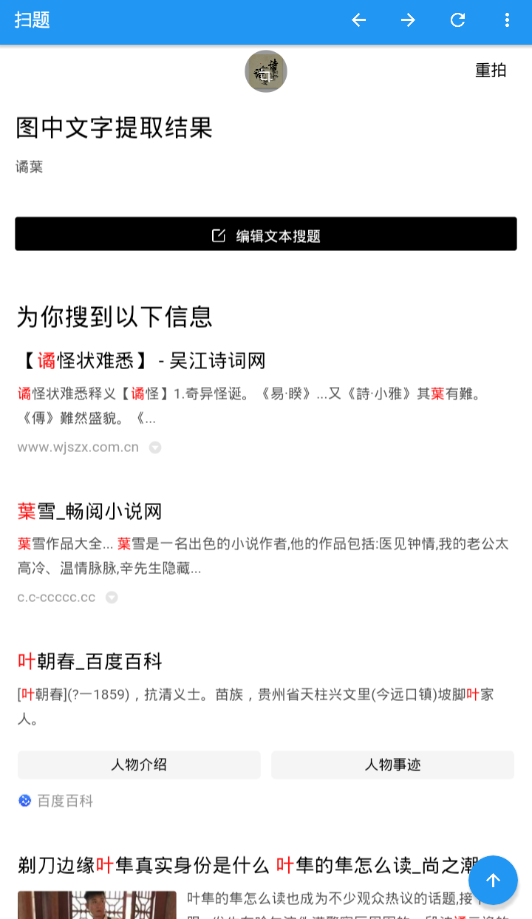Screen dimensions: 532x919
Task: Select the 人物事迹 button
Action: [x=393, y=764]
